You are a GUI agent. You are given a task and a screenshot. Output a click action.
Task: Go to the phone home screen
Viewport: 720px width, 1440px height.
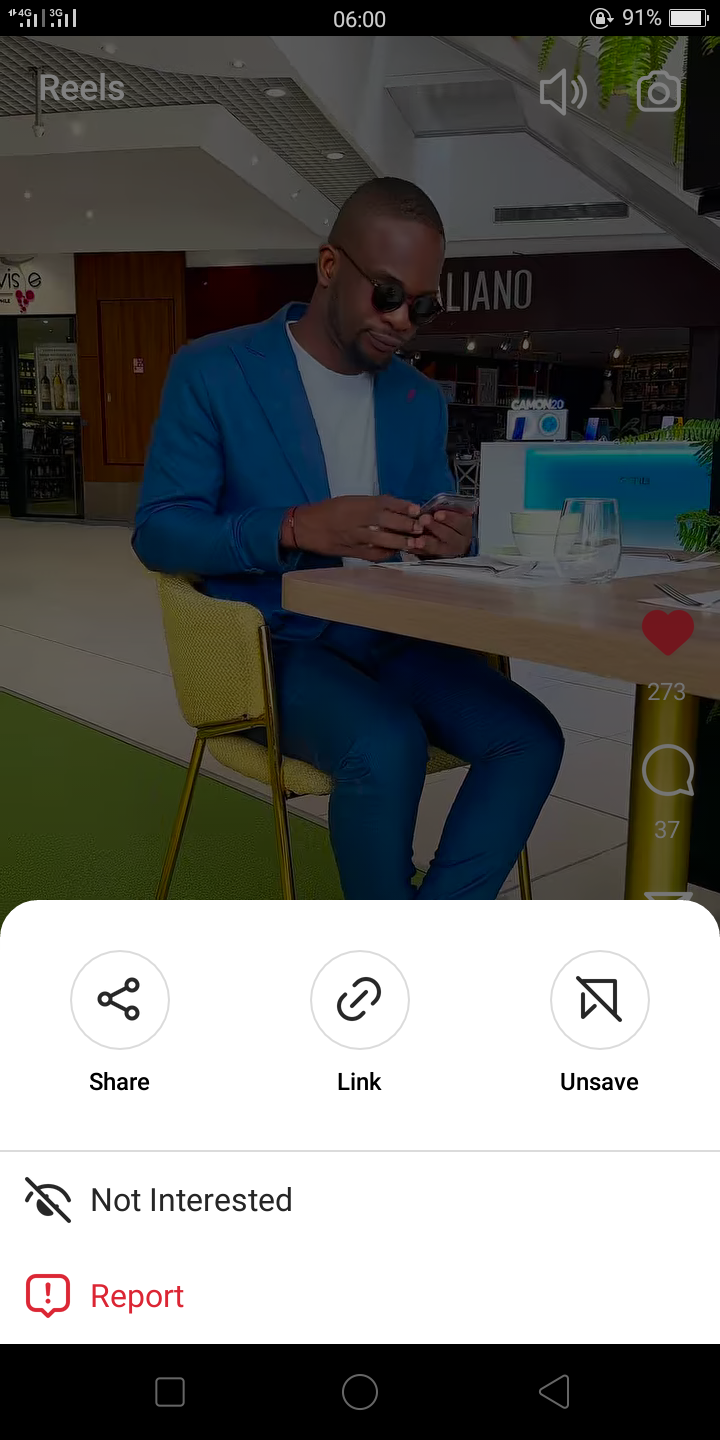[359, 1392]
